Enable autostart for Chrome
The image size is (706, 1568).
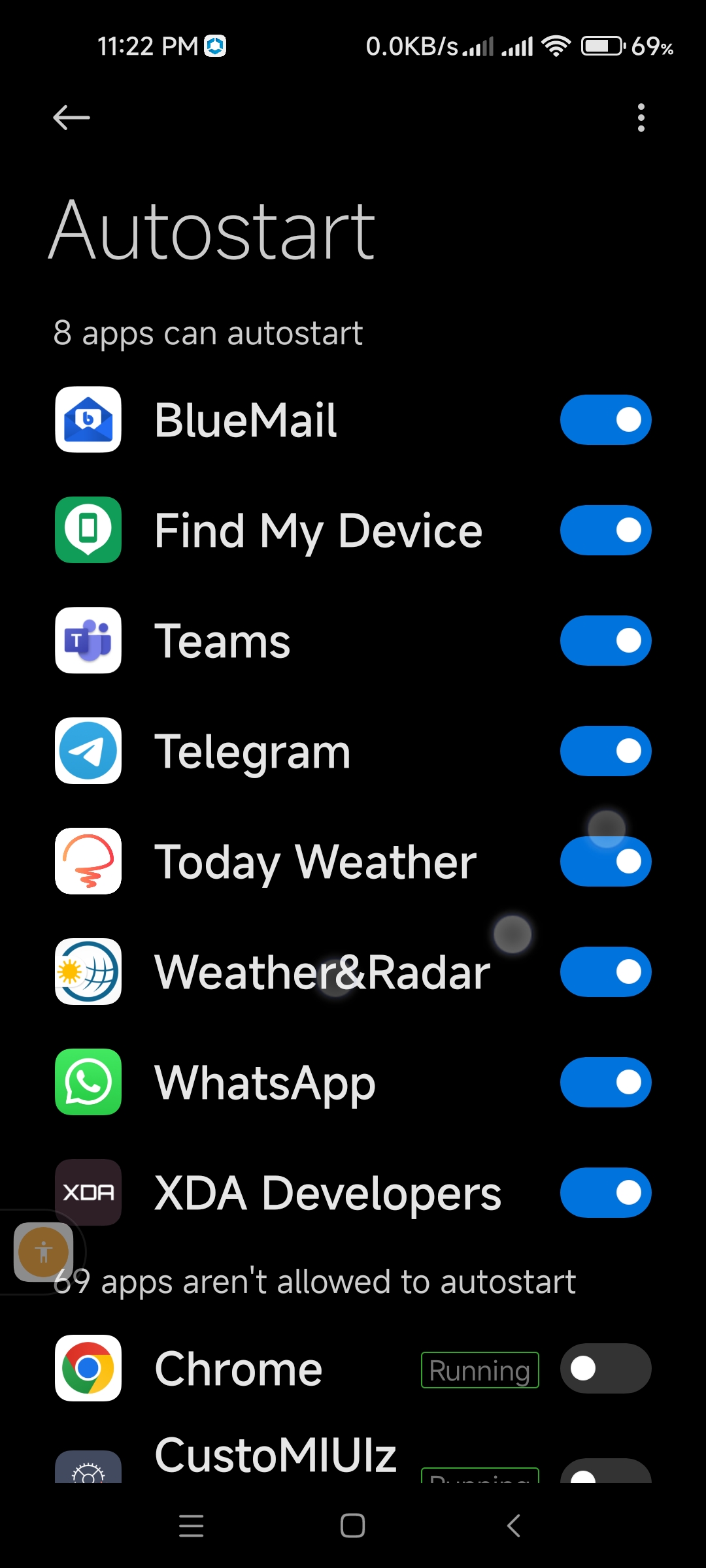coord(605,1368)
